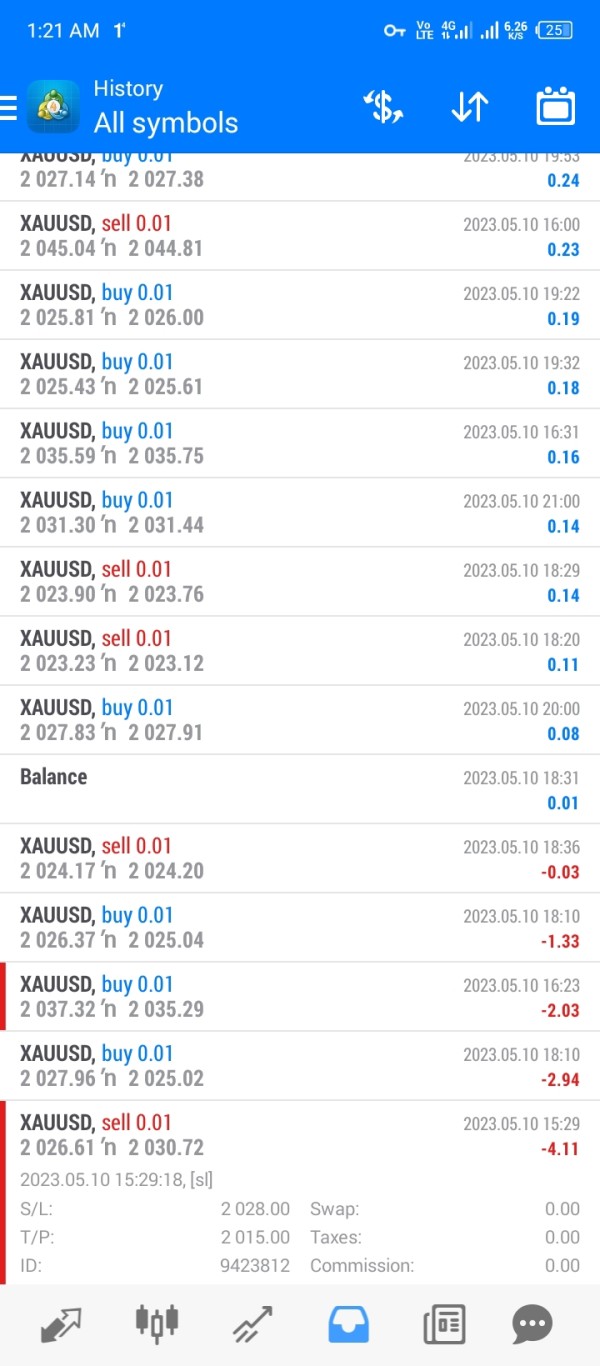Expand the buy trade at 2 027.83
The width and height of the screenshot is (600, 1366).
click(300, 720)
